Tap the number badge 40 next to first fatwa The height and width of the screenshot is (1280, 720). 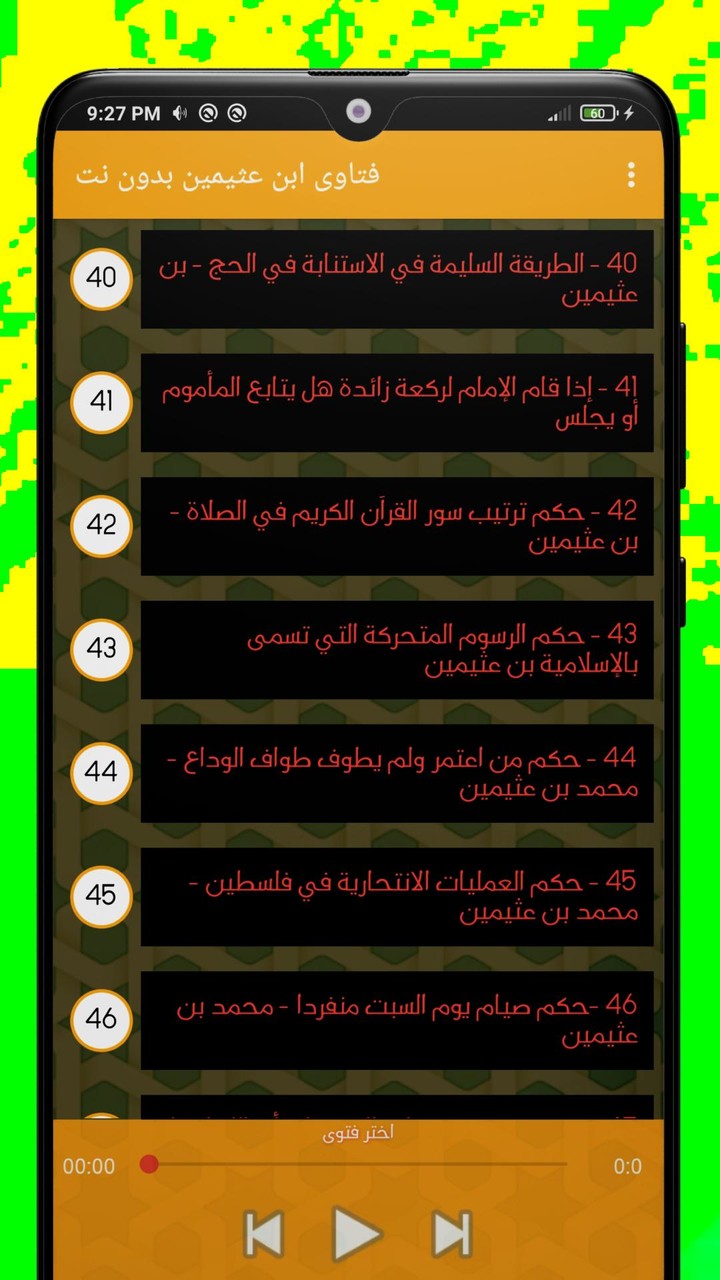pyautogui.click(x=101, y=279)
